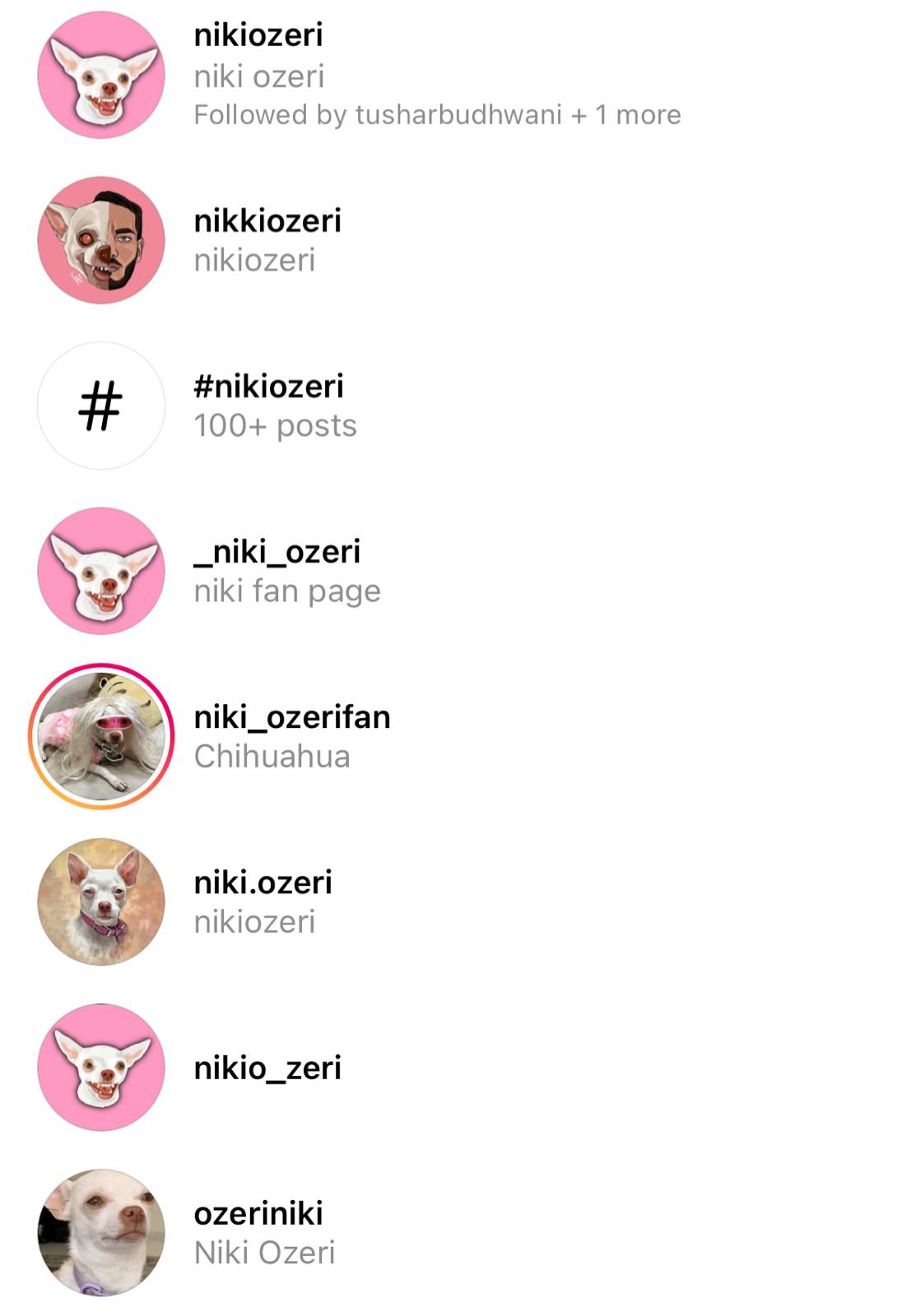Open the #nikiozeri hashtag result
Viewport: 897px width, 1316px height.
pos(268,387)
